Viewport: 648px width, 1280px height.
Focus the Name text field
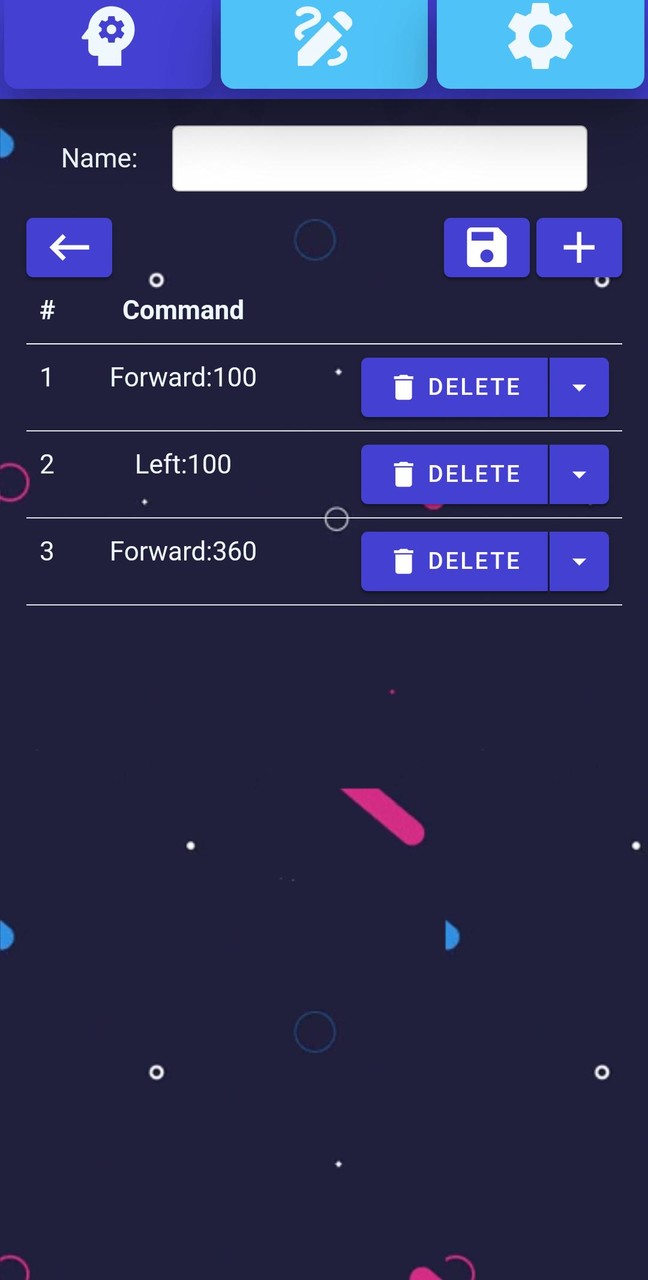click(x=379, y=158)
